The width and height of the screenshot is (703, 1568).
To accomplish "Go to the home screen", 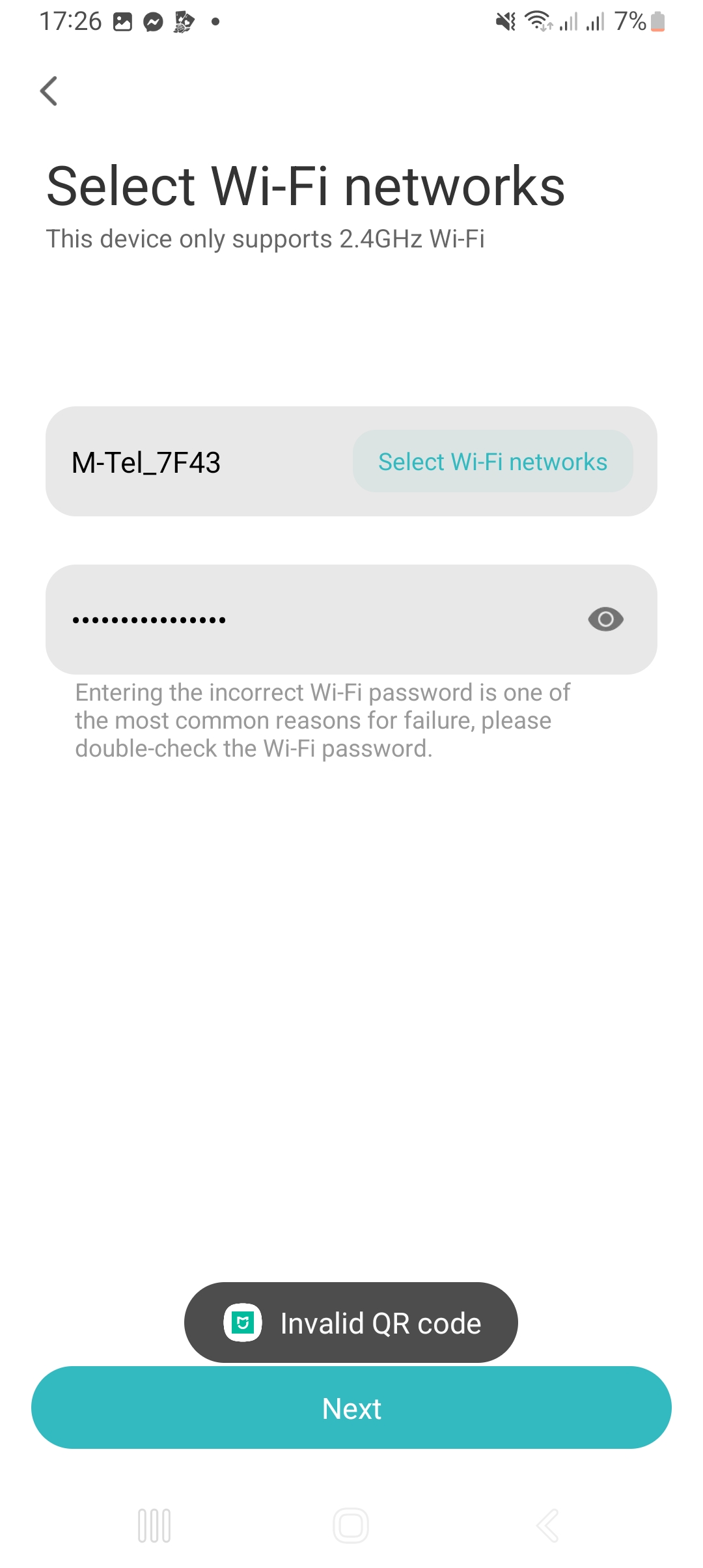I will [x=351, y=1526].
